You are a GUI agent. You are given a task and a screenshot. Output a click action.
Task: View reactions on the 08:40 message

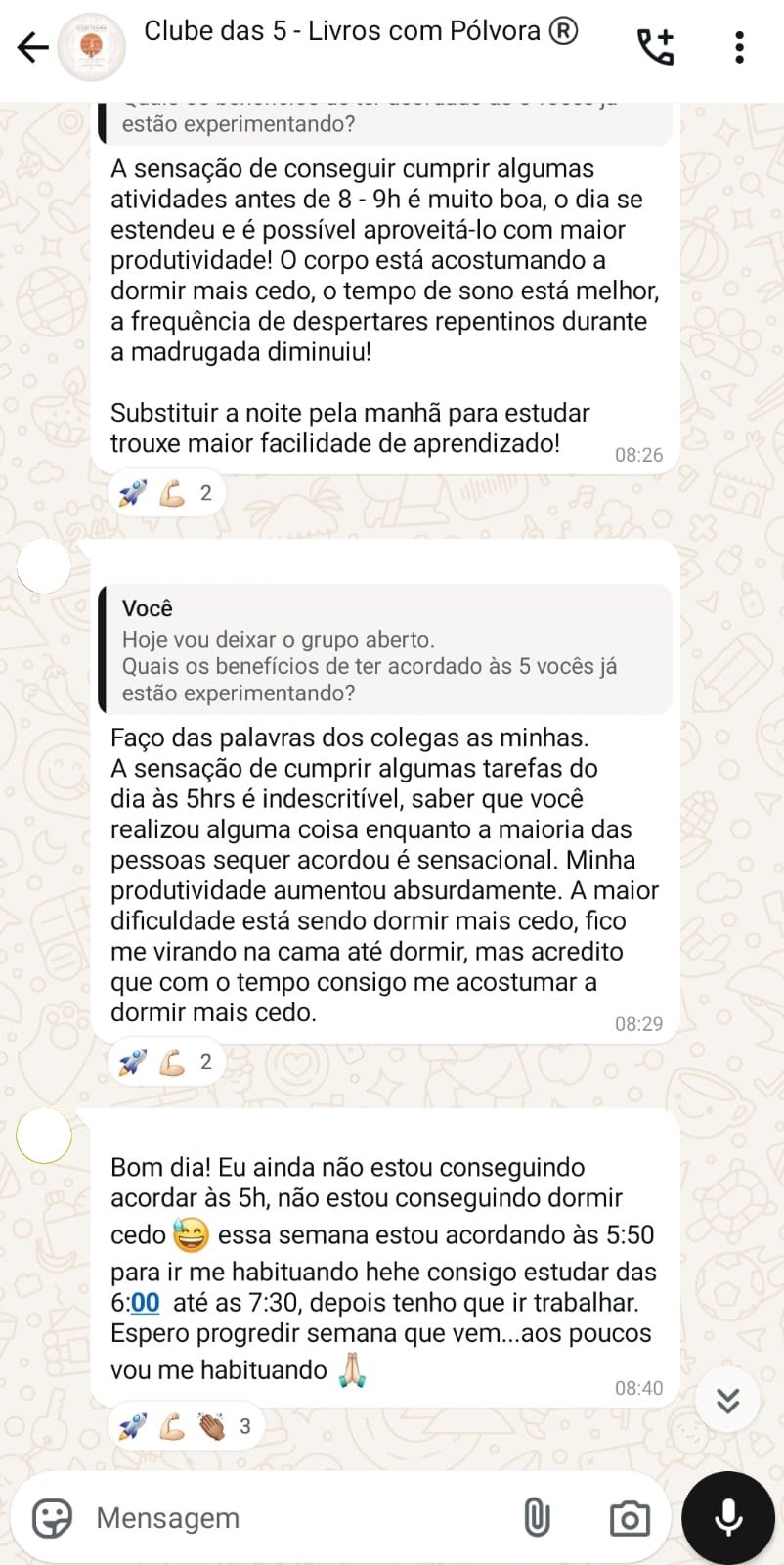click(x=184, y=1426)
